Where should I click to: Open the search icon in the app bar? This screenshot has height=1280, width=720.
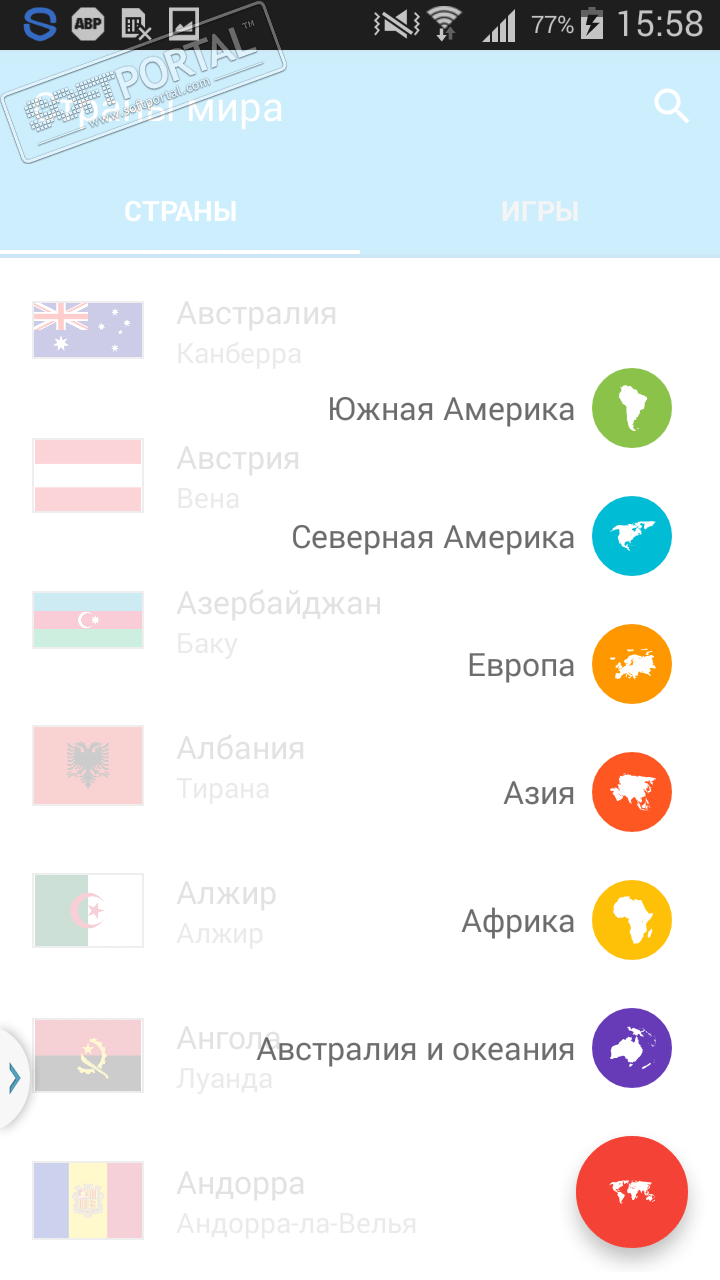click(672, 106)
